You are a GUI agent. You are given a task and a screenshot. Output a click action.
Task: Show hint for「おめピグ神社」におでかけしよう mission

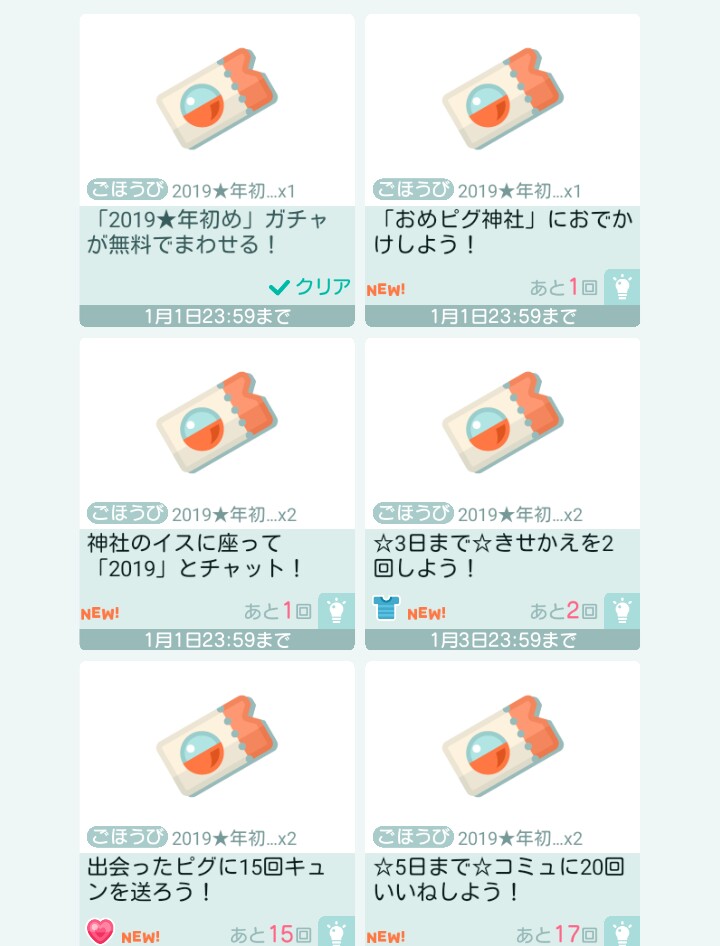click(x=622, y=287)
